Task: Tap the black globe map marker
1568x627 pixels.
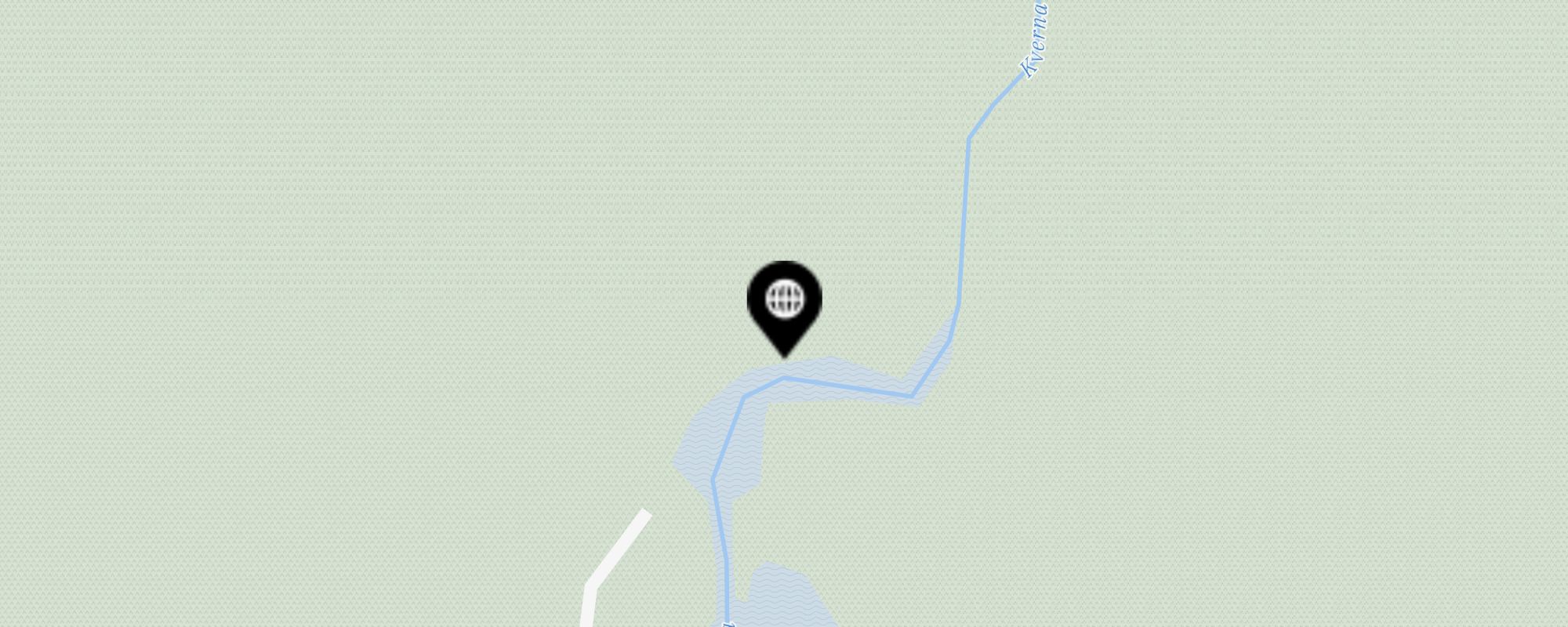Action: [784, 302]
